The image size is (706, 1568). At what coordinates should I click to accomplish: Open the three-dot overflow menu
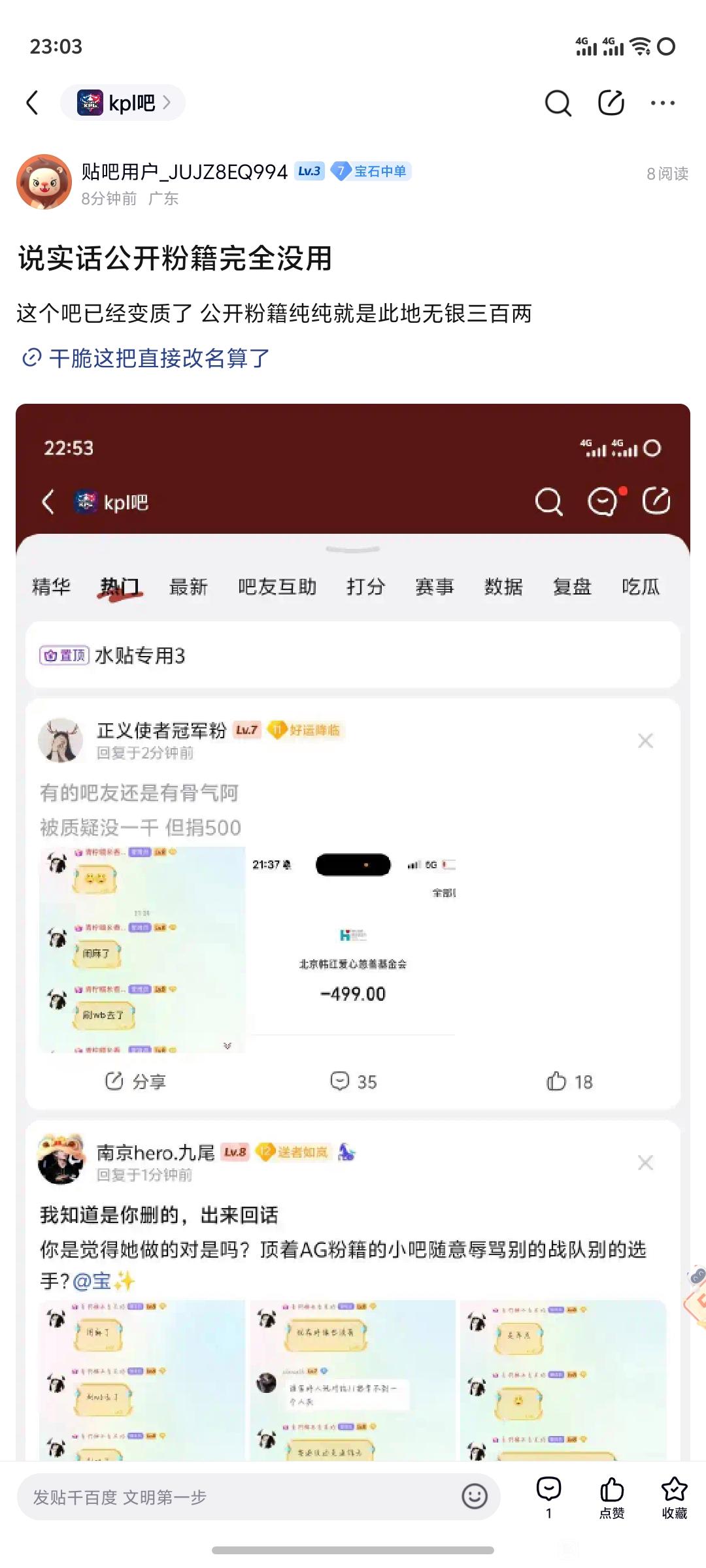(x=663, y=103)
